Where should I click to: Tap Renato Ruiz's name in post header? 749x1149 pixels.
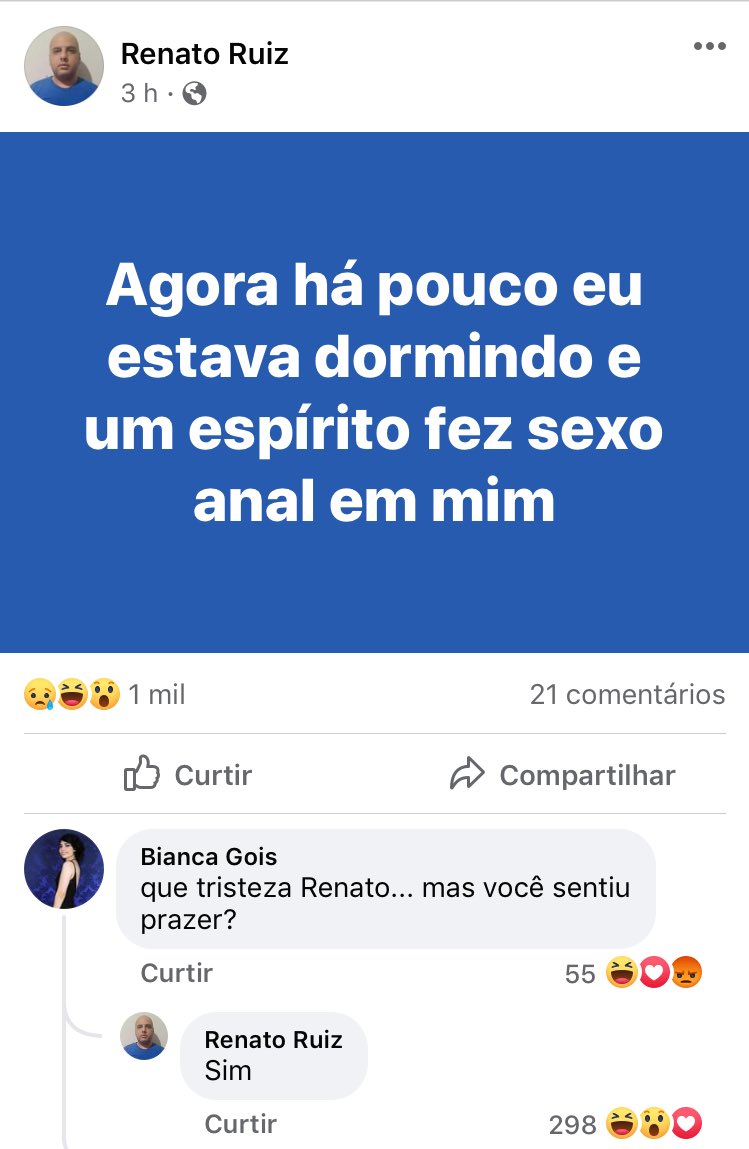pyautogui.click(x=204, y=54)
